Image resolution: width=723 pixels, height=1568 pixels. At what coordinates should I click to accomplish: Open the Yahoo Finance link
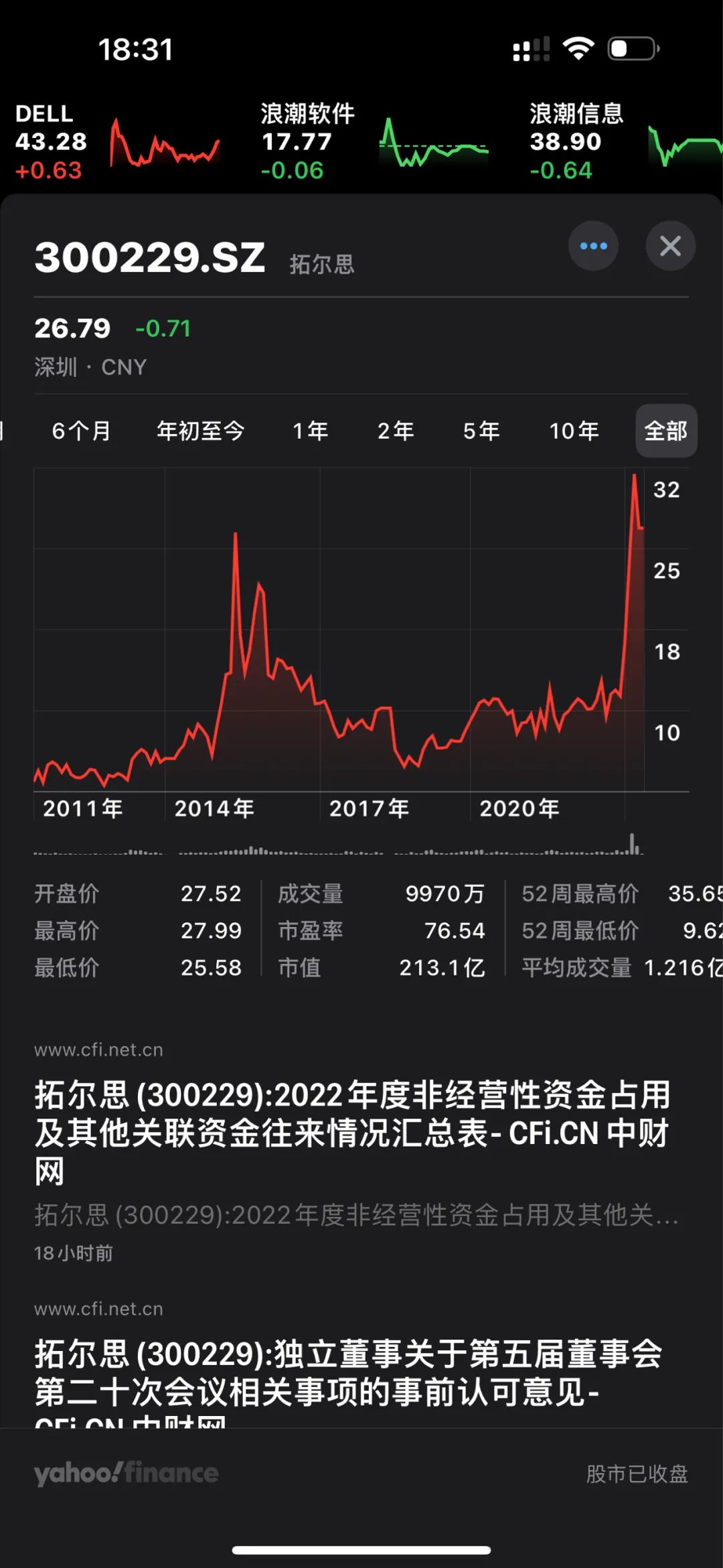[127, 1473]
